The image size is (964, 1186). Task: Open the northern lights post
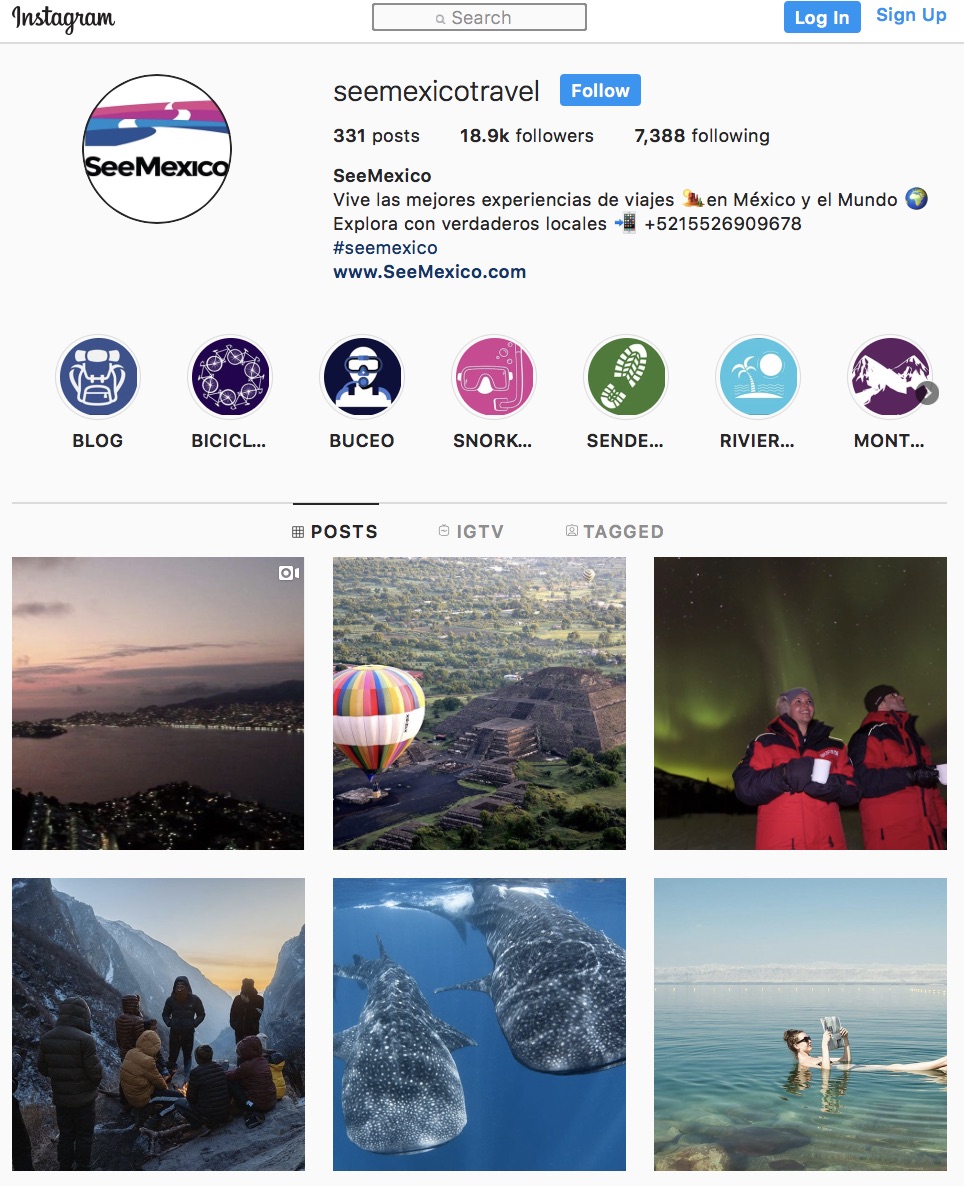pos(800,703)
